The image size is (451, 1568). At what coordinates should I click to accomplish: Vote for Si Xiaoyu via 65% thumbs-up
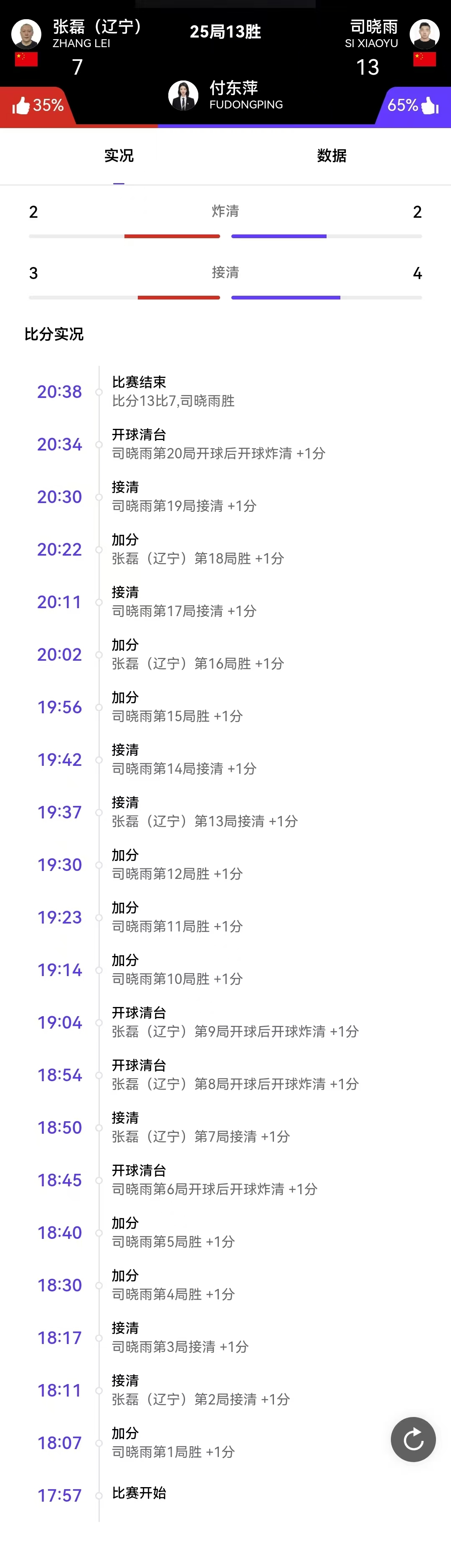tap(413, 105)
